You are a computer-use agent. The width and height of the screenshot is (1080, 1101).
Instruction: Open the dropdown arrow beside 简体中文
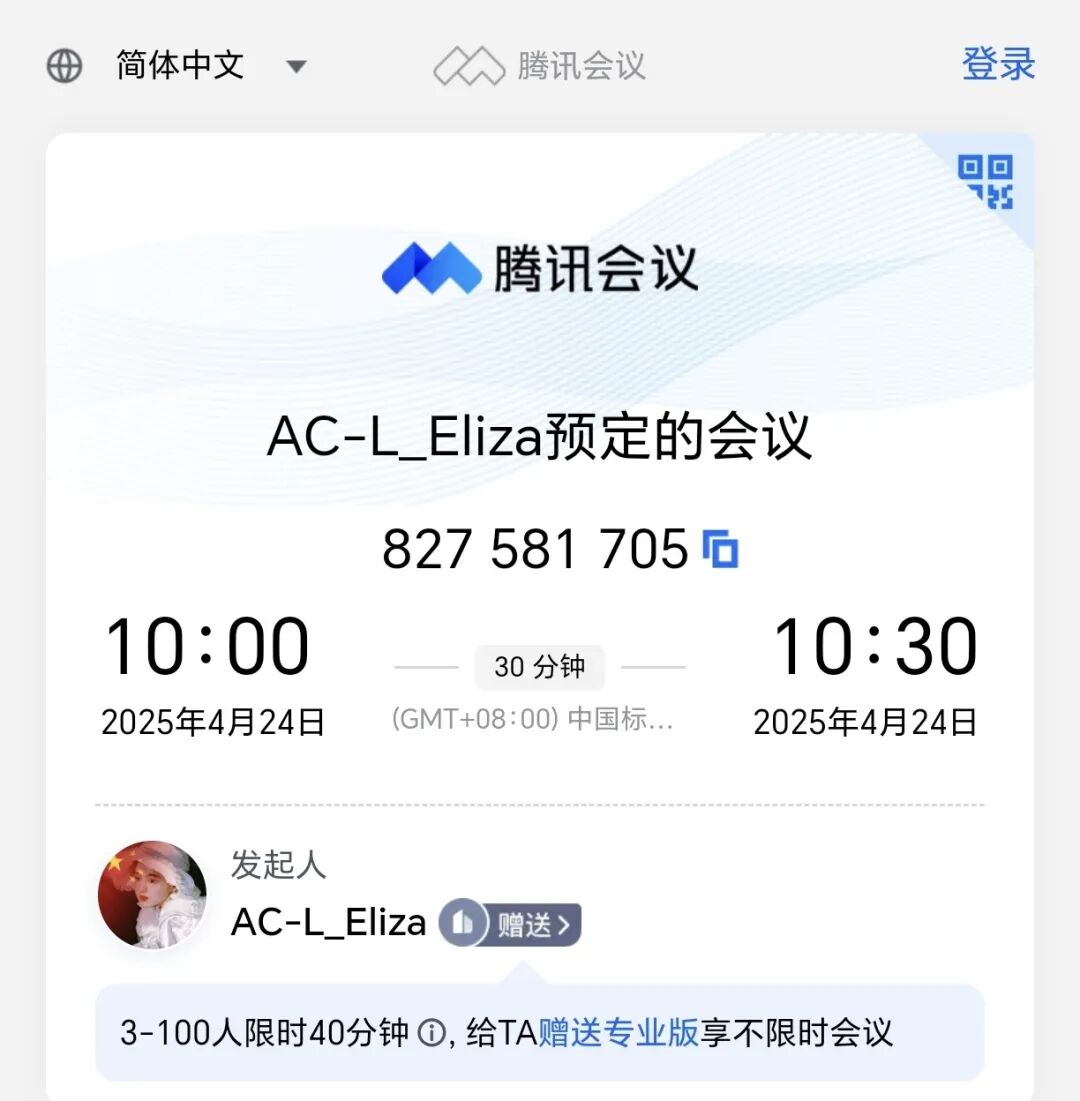(x=296, y=64)
